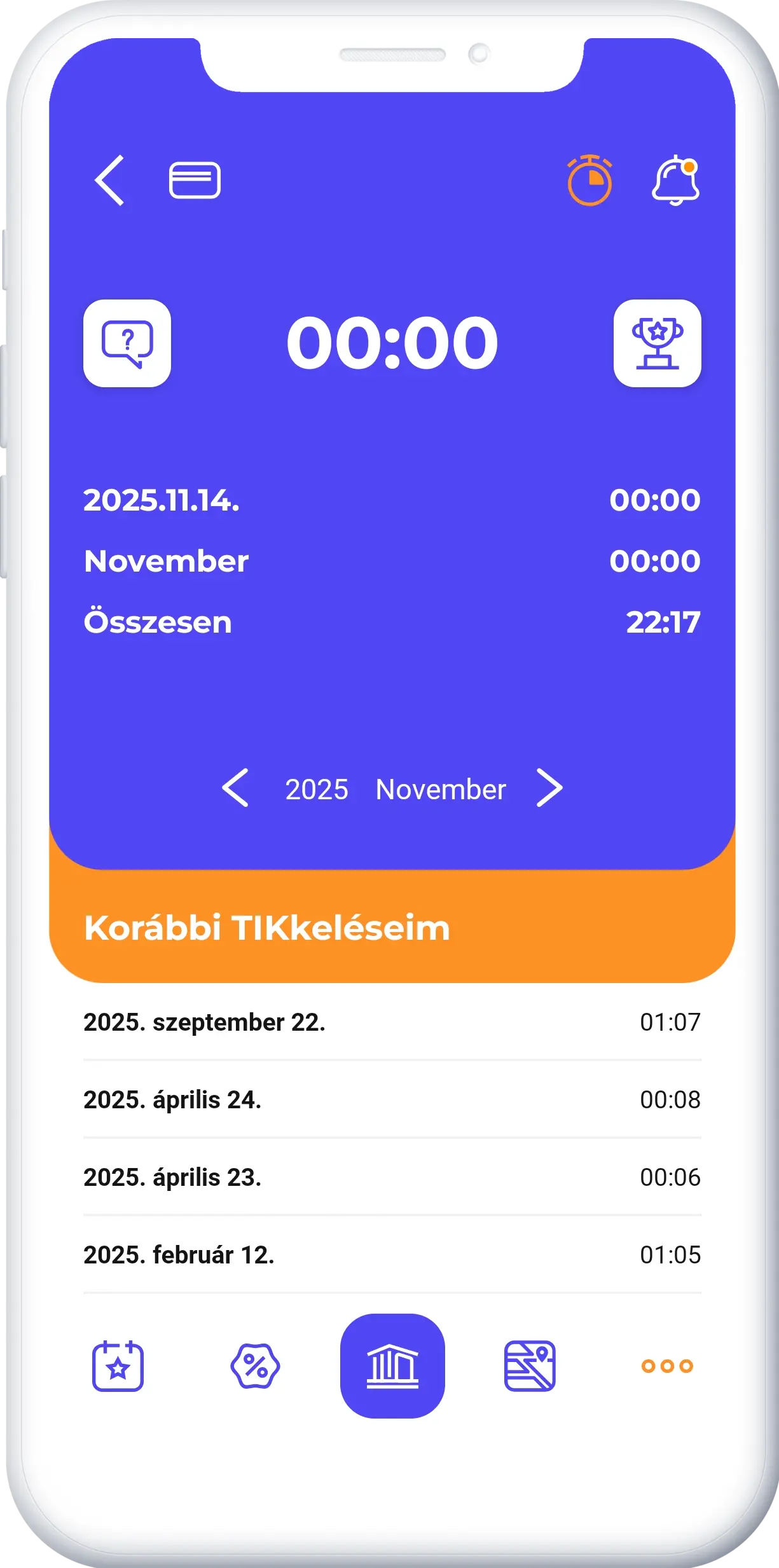Go back with the top-left arrow
Screen dimensions: 779x1568
(110, 181)
